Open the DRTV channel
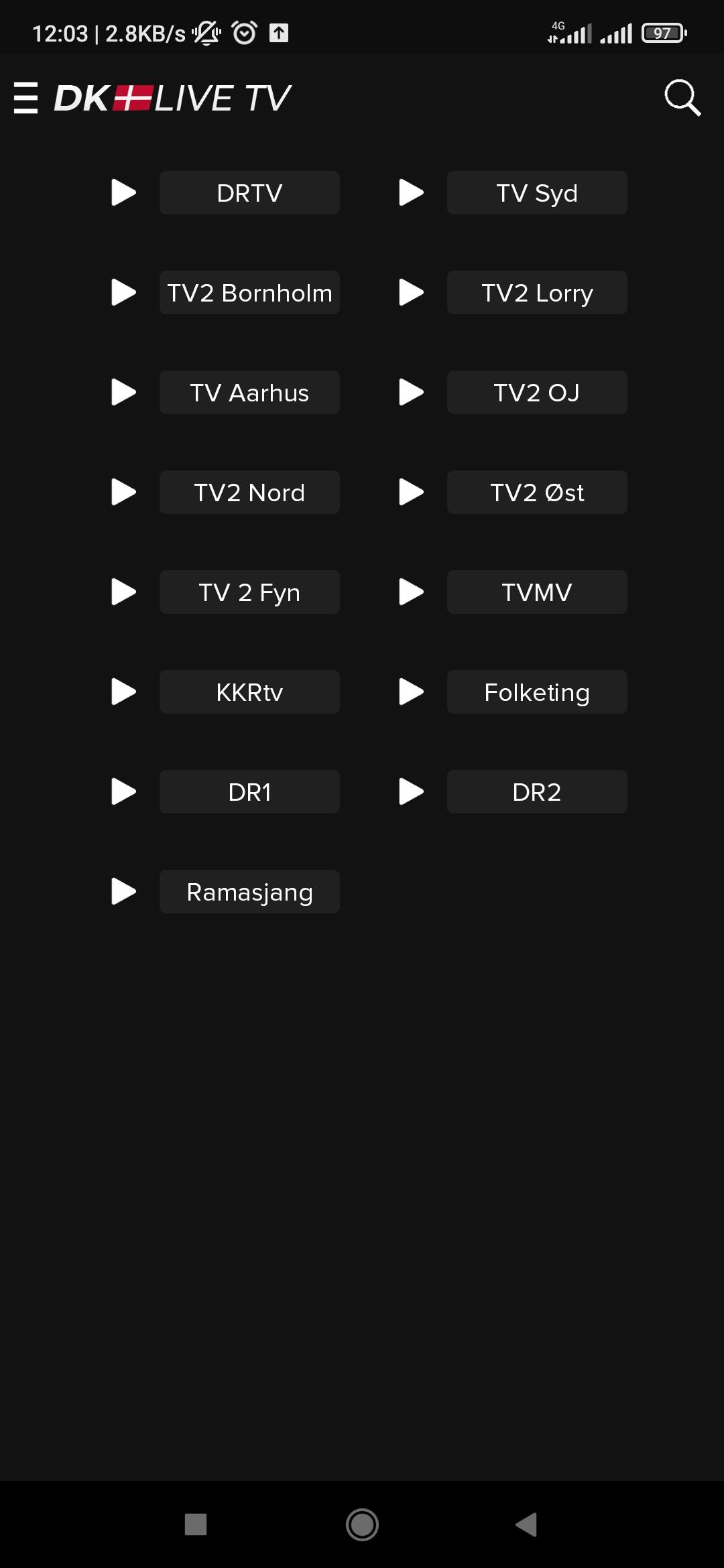The height and width of the screenshot is (1568, 724). pos(249,193)
